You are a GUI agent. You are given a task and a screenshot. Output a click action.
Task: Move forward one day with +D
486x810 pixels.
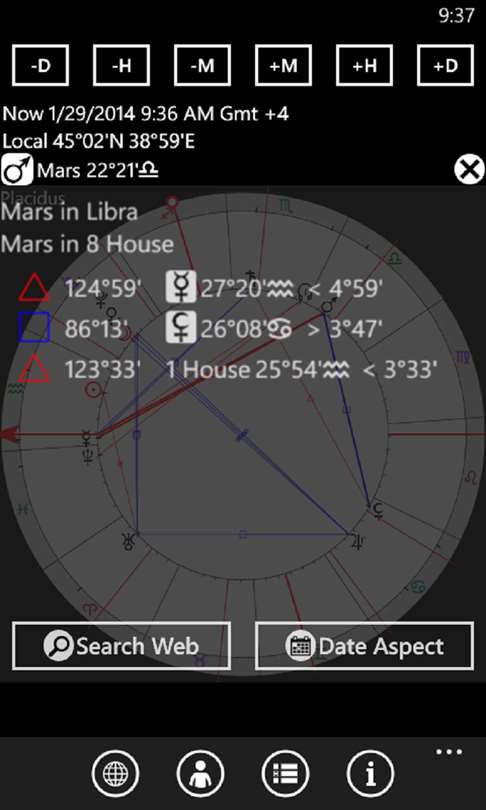pos(445,65)
